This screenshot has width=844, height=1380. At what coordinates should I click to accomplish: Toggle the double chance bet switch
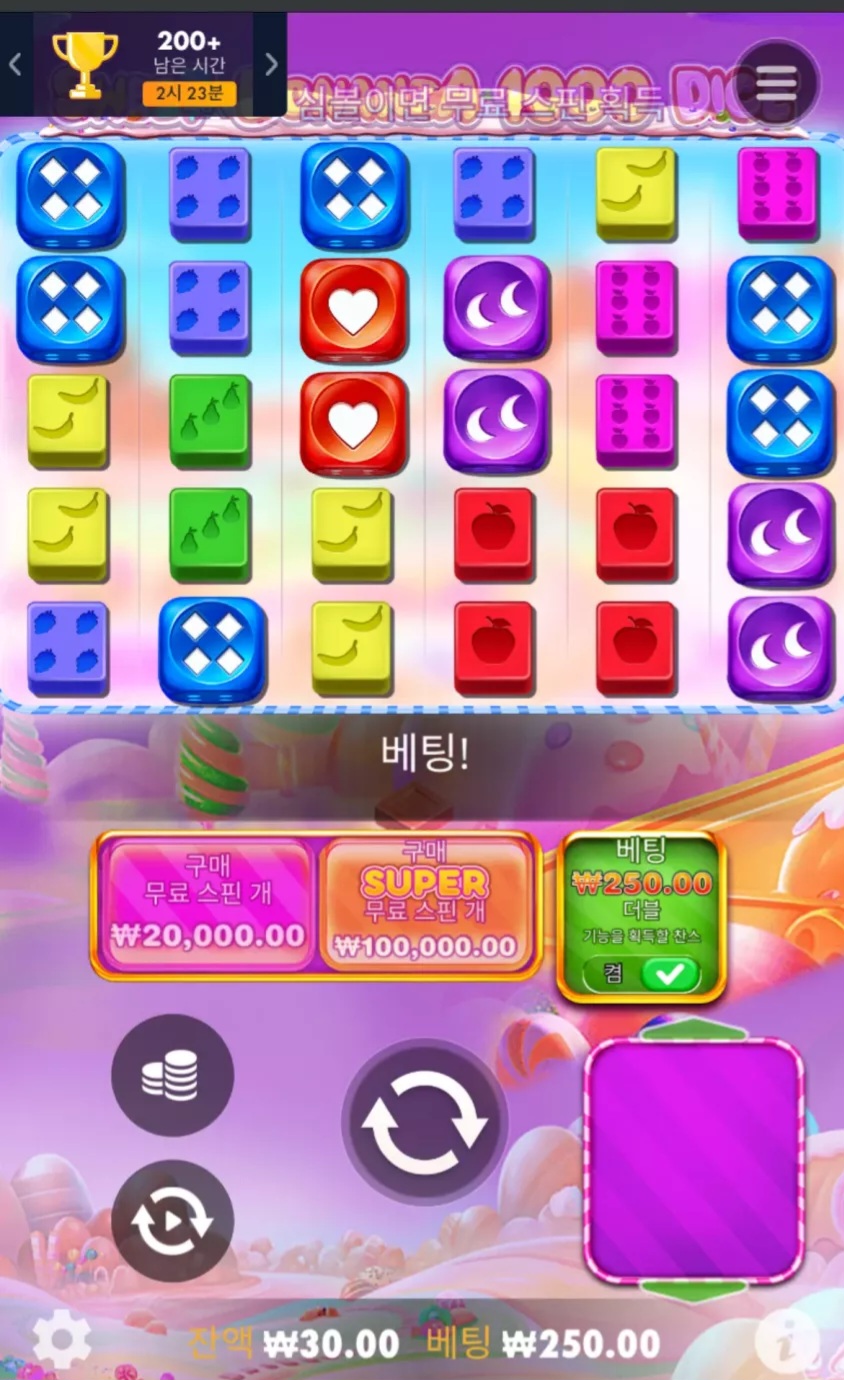click(x=642, y=973)
